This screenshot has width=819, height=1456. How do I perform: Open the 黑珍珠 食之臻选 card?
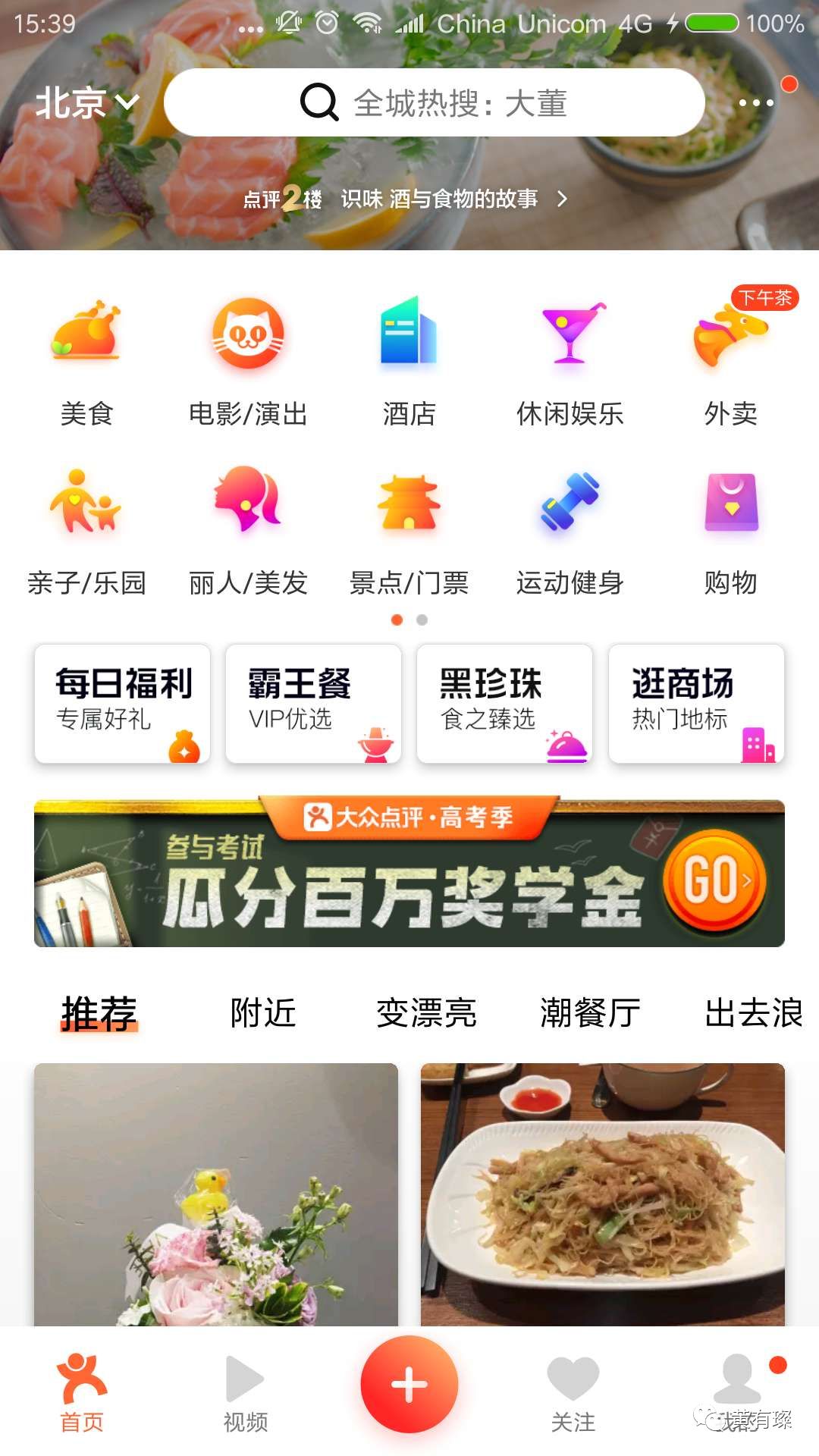(x=504, y=703)
